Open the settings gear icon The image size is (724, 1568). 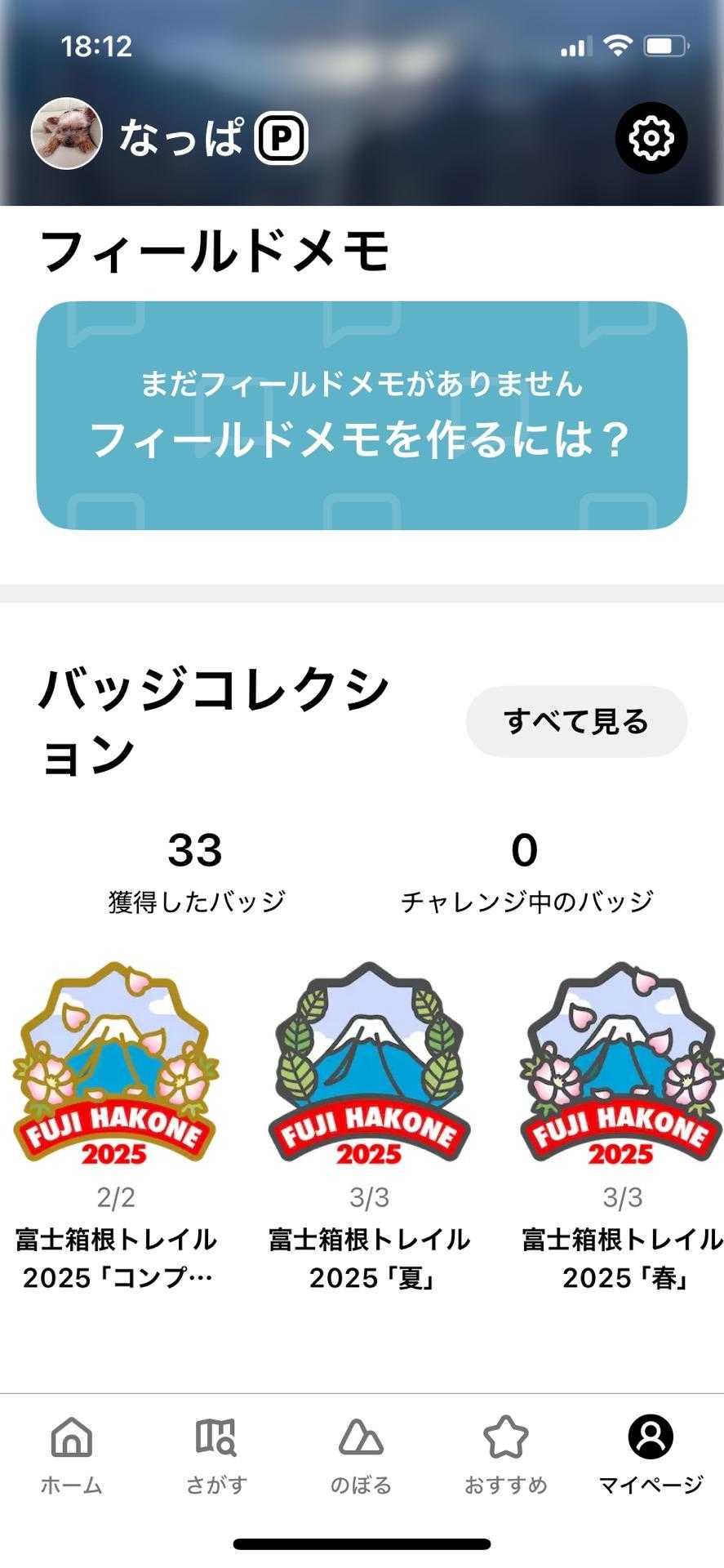click(x=651, y=138)
